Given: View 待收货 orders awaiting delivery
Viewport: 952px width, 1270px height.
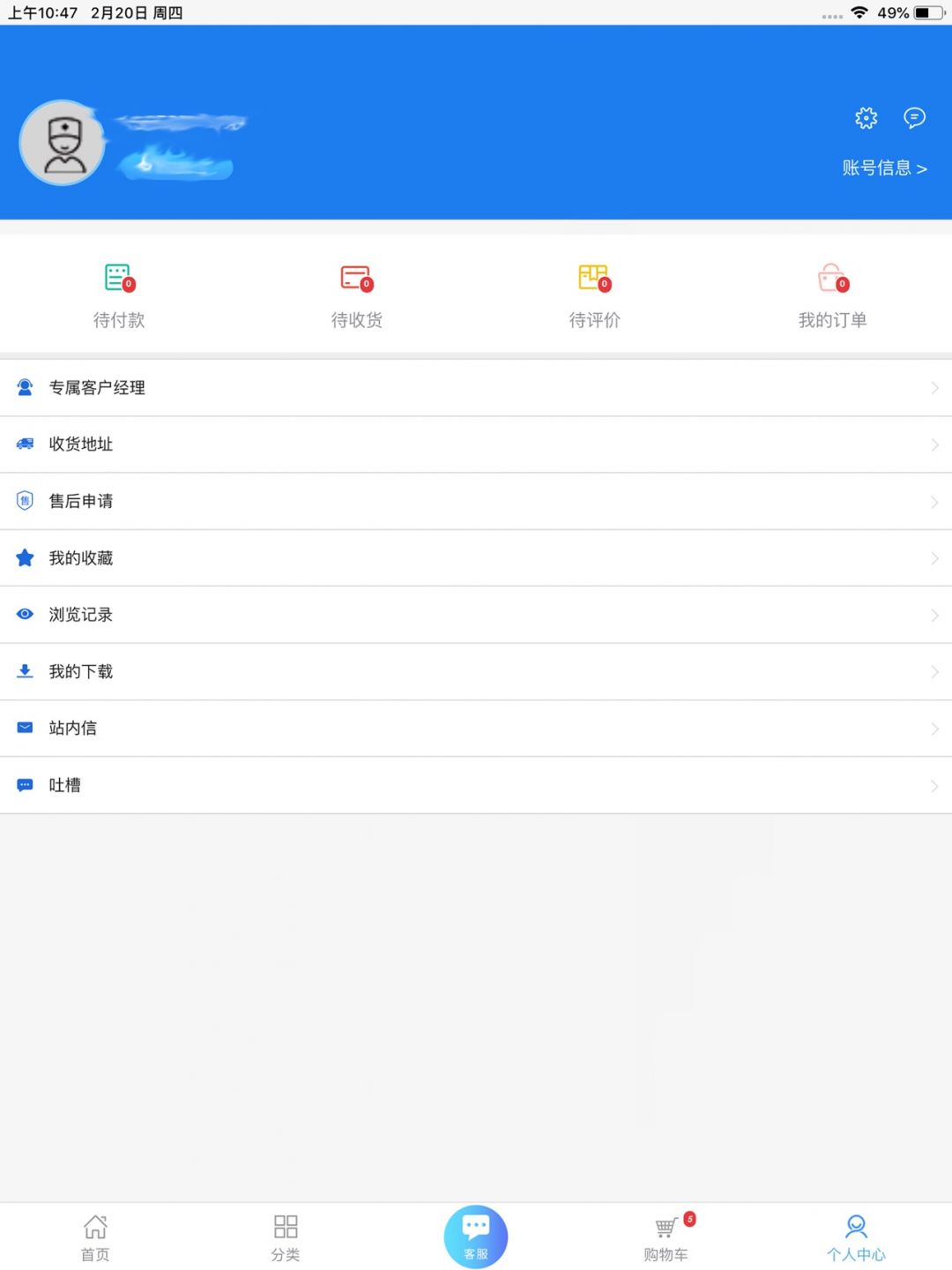Looking at the screenshot, I should (x=357, y=295).
